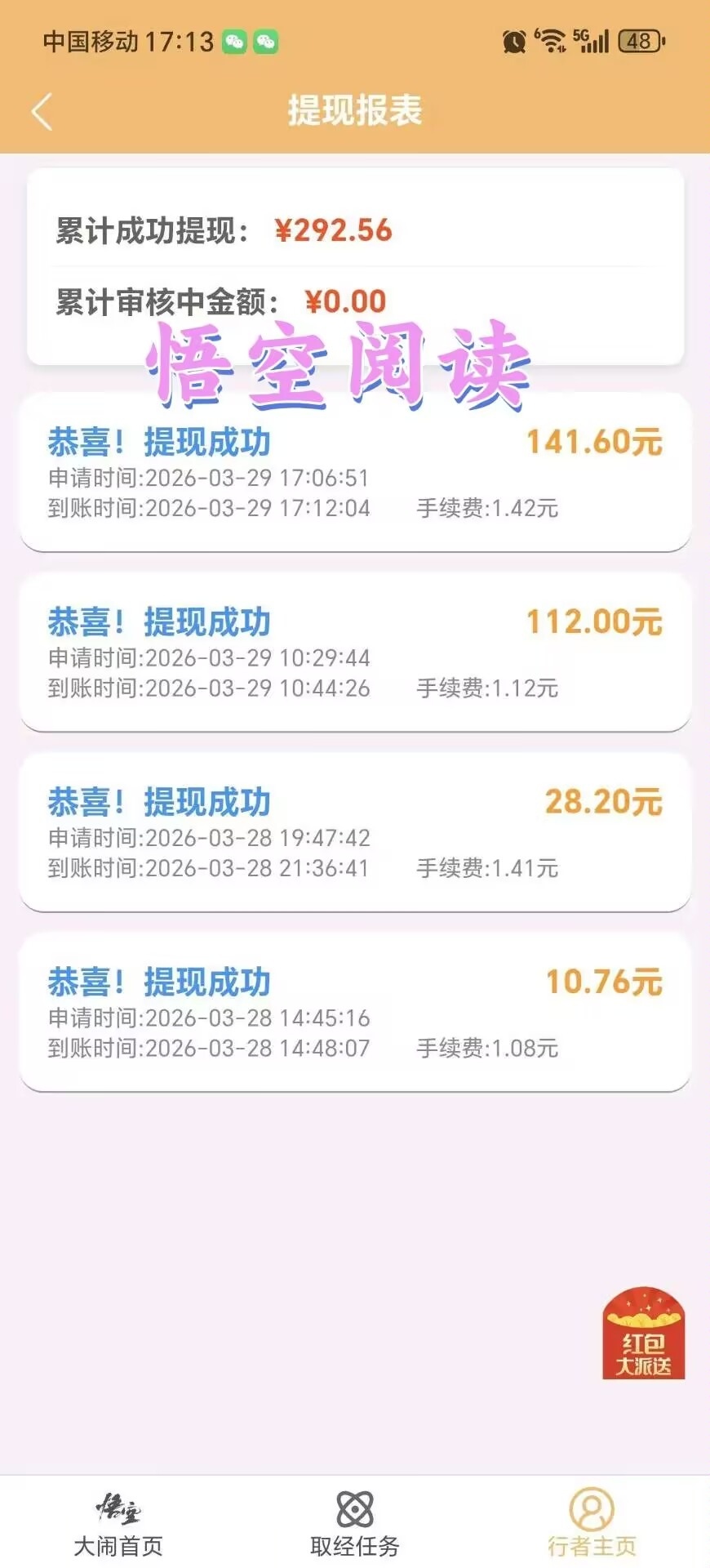Open the 28.20元 withdrawal record
This screenshot has height=1568, width=710.
354,835
